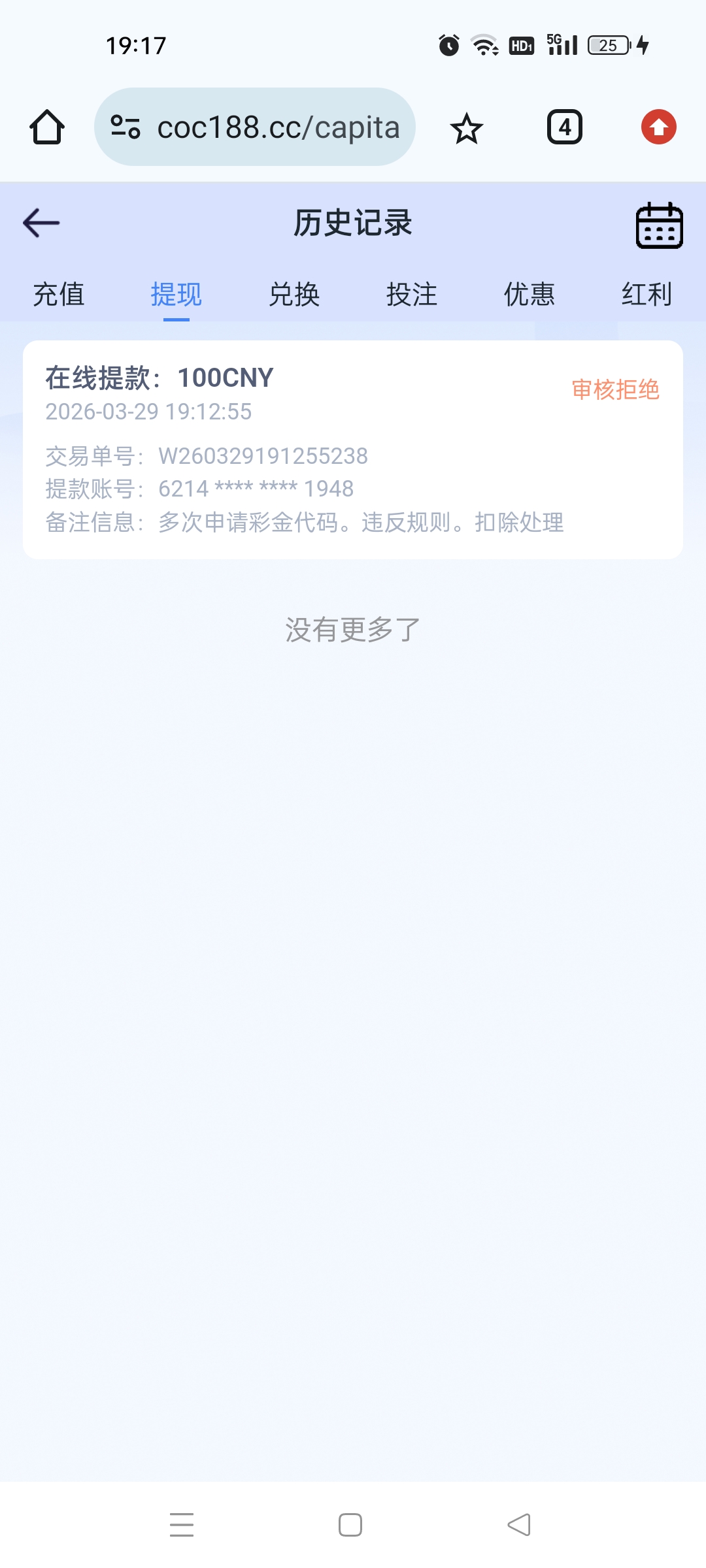The width and height of the screenshot is (706, 1568).
Task: Tap the address bar showing coc188.cc
Action: point(280,127)
